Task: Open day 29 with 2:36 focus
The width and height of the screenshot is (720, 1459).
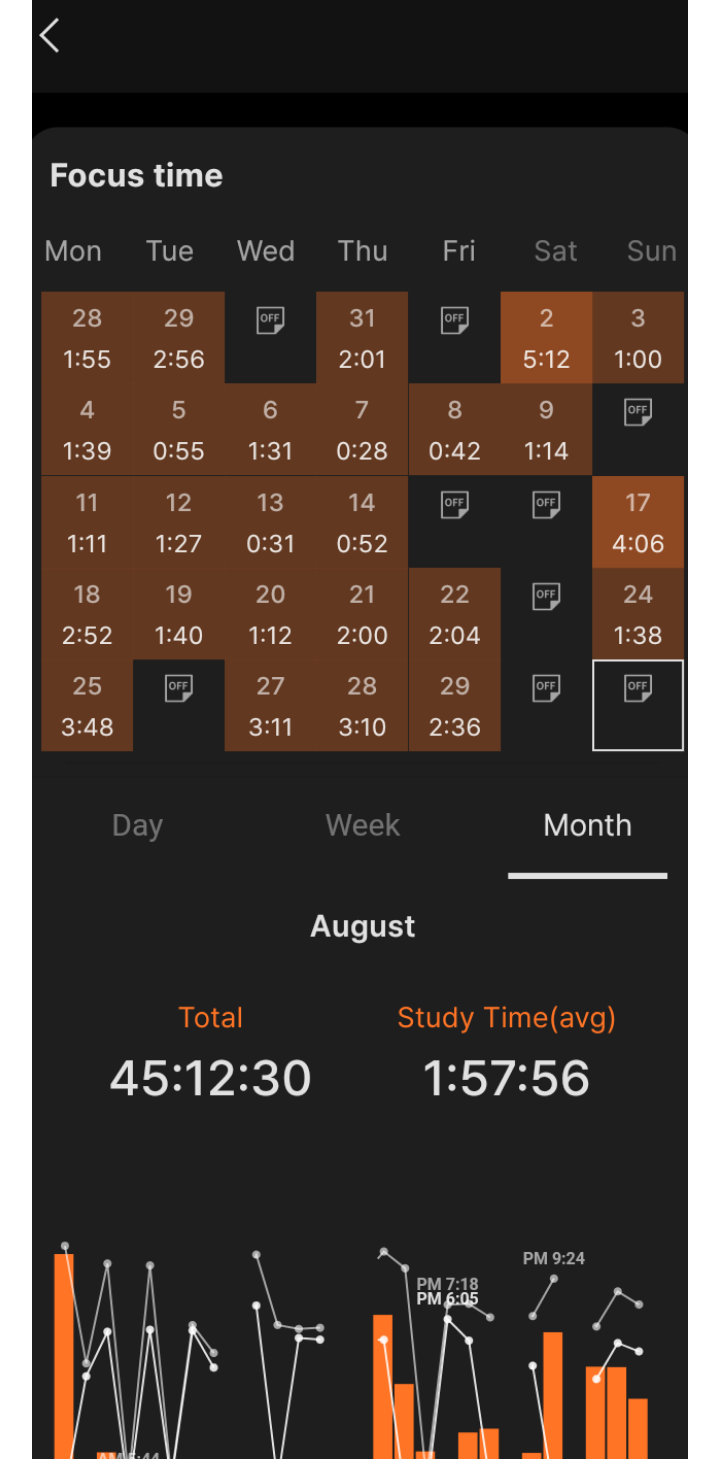Action: [x=455, y=706]
